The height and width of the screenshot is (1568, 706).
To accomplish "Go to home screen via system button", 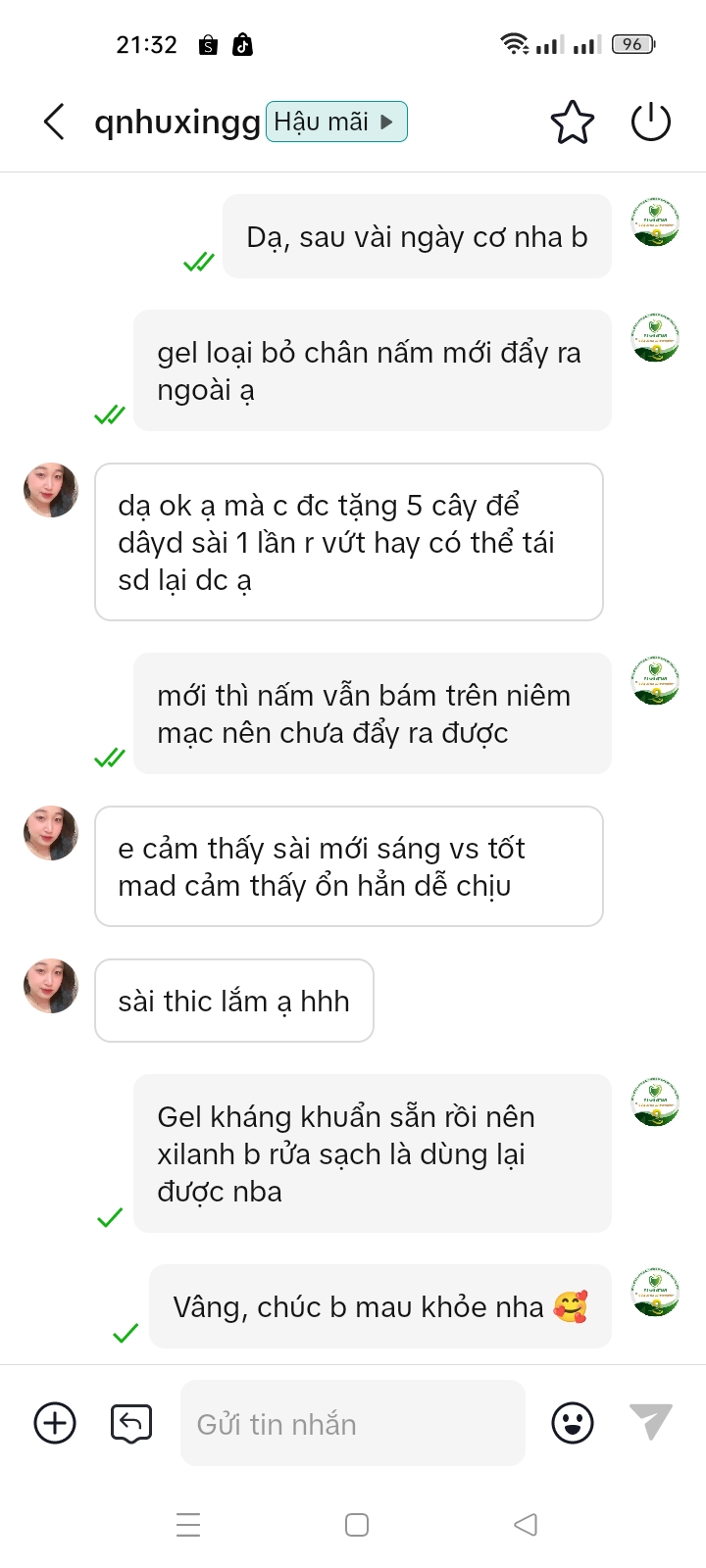I will click(x=357, y=1525).
